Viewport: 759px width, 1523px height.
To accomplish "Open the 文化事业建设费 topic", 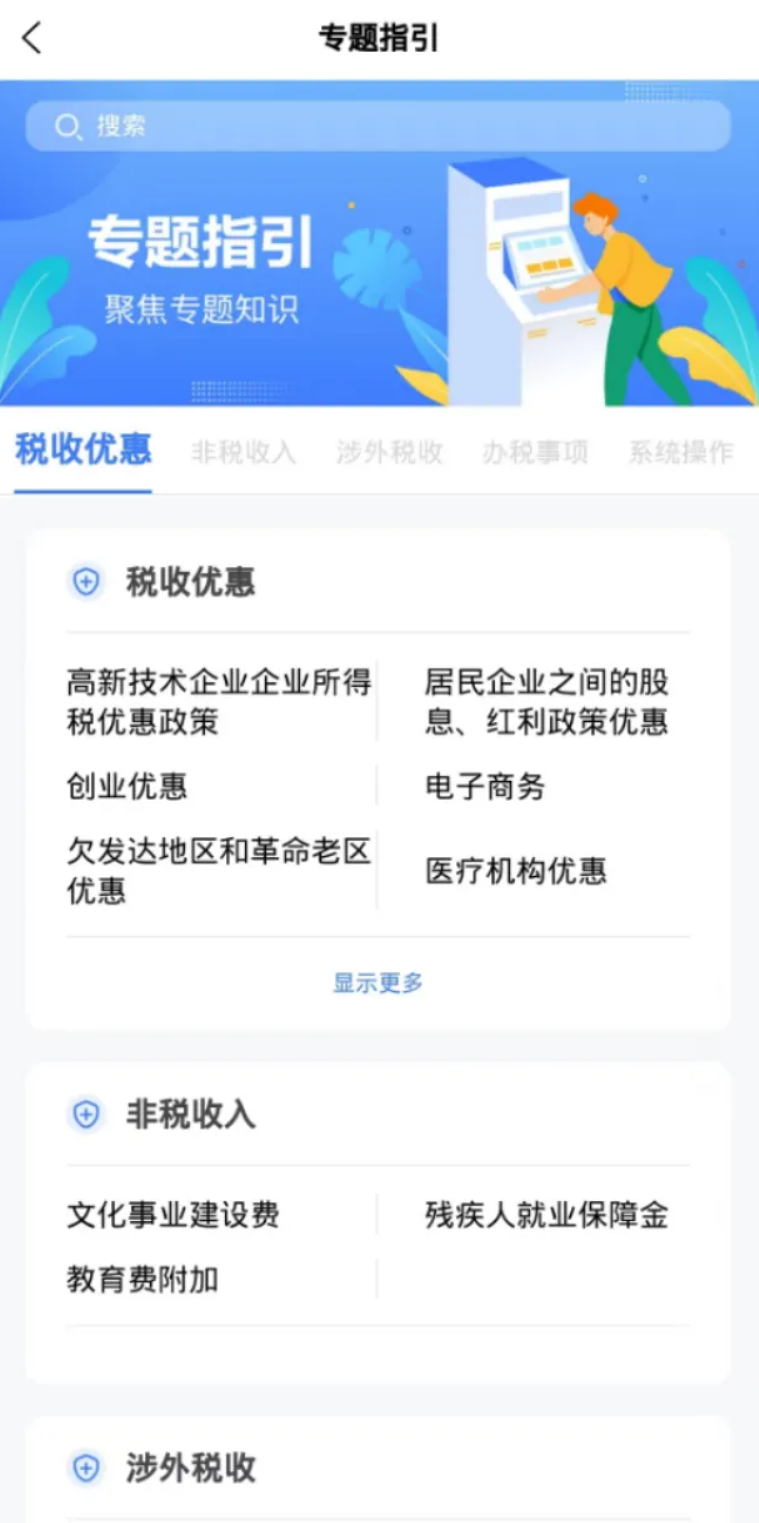I will click(x=173, y=1215).
